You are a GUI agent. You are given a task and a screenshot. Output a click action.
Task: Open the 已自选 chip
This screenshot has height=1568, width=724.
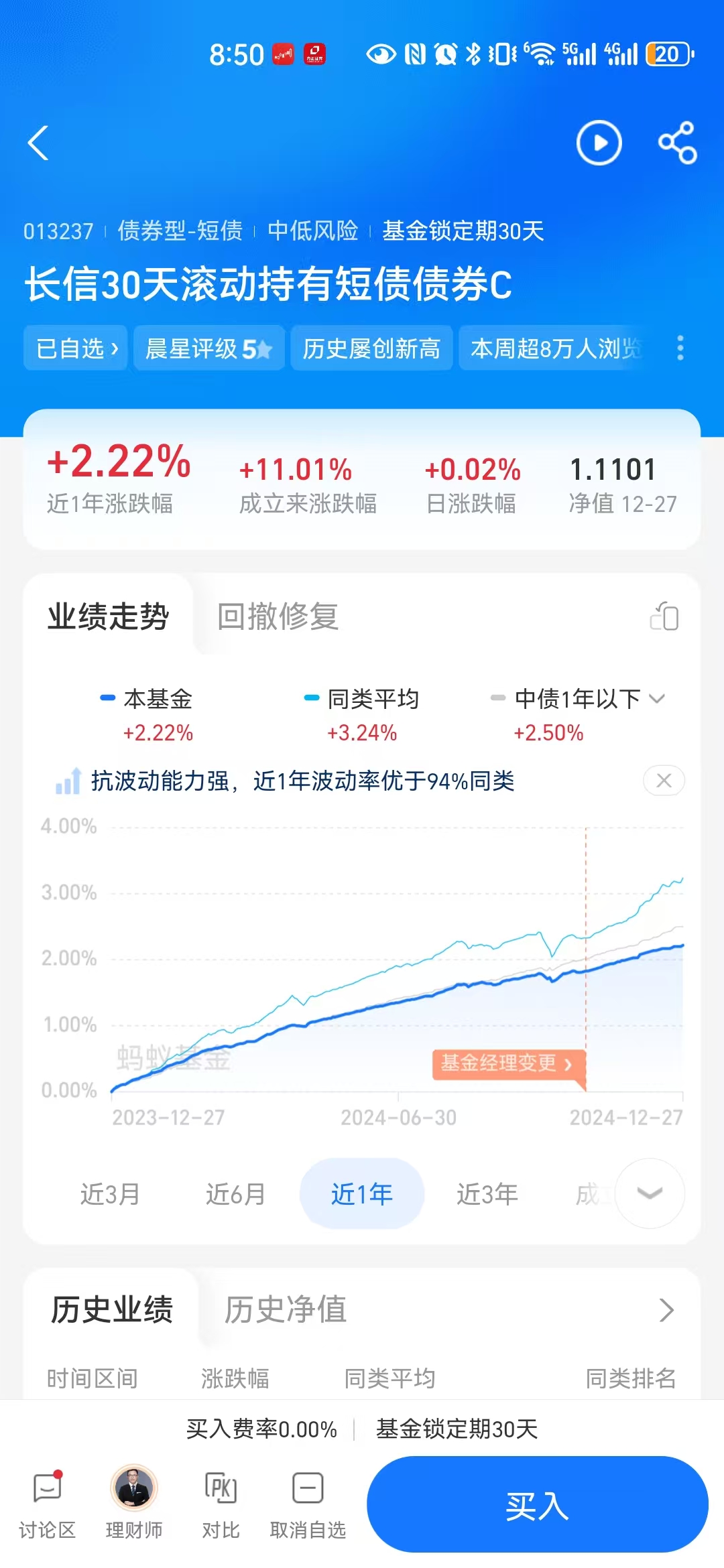(x=76, y=348)
